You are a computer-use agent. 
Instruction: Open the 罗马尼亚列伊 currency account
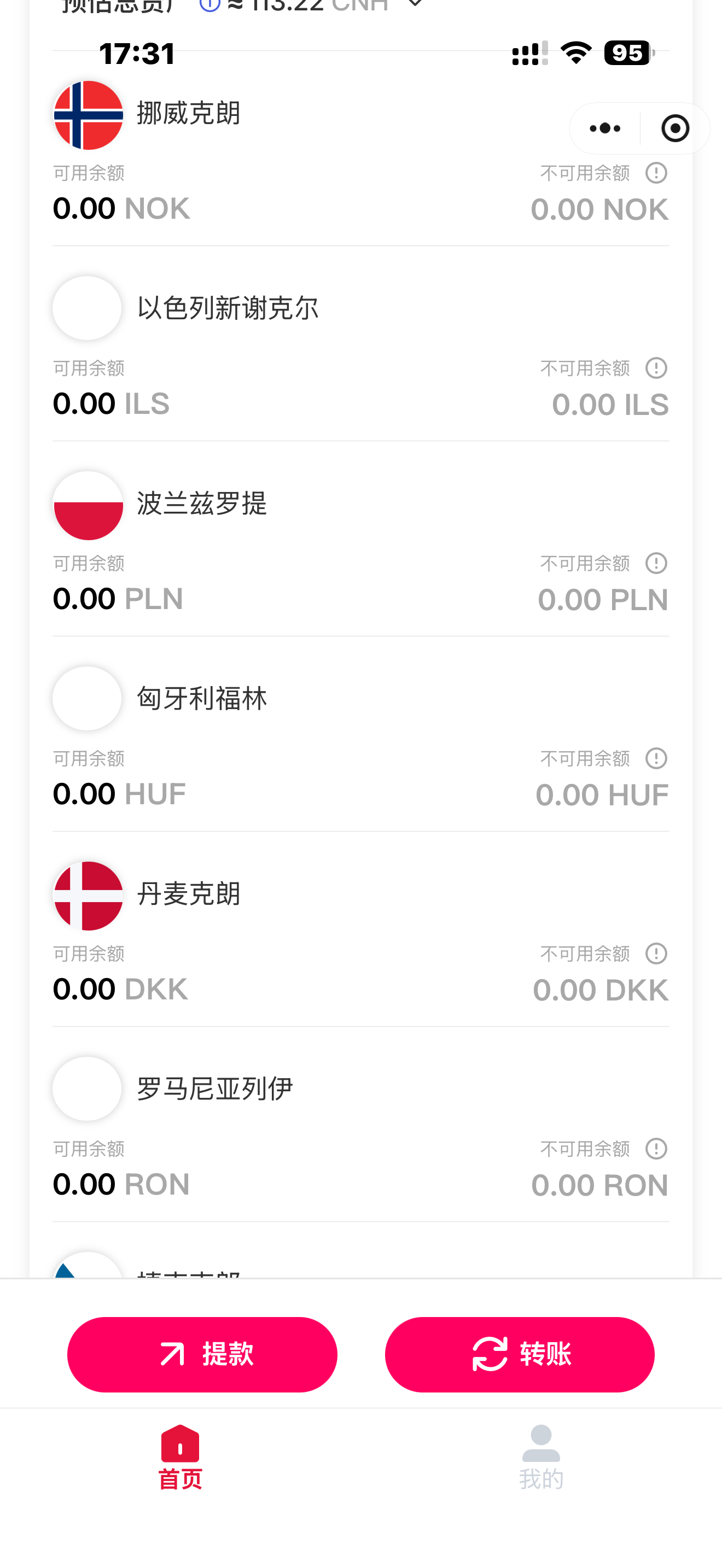click(x=214, y=1089)
